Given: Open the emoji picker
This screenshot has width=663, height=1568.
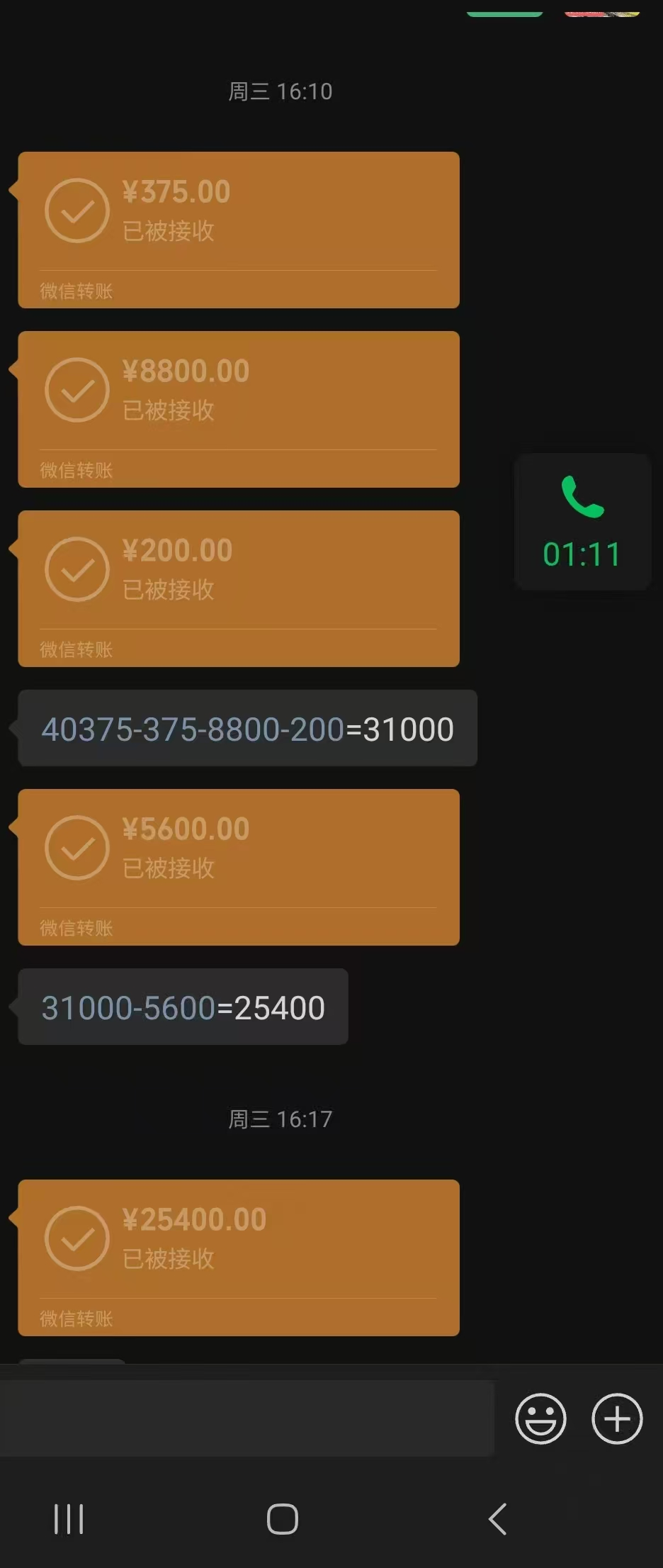Looking at the screenshot, I should [x=540, y=1418].
